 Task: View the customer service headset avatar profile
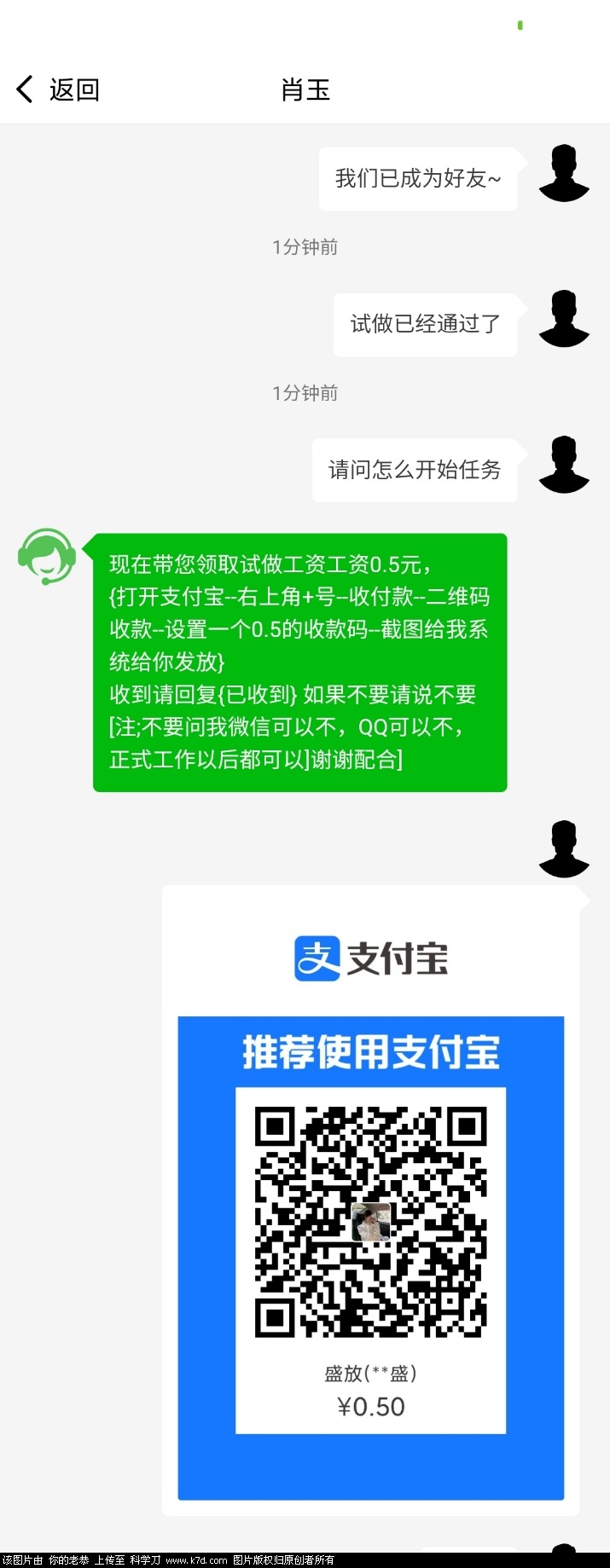point(47,556)
